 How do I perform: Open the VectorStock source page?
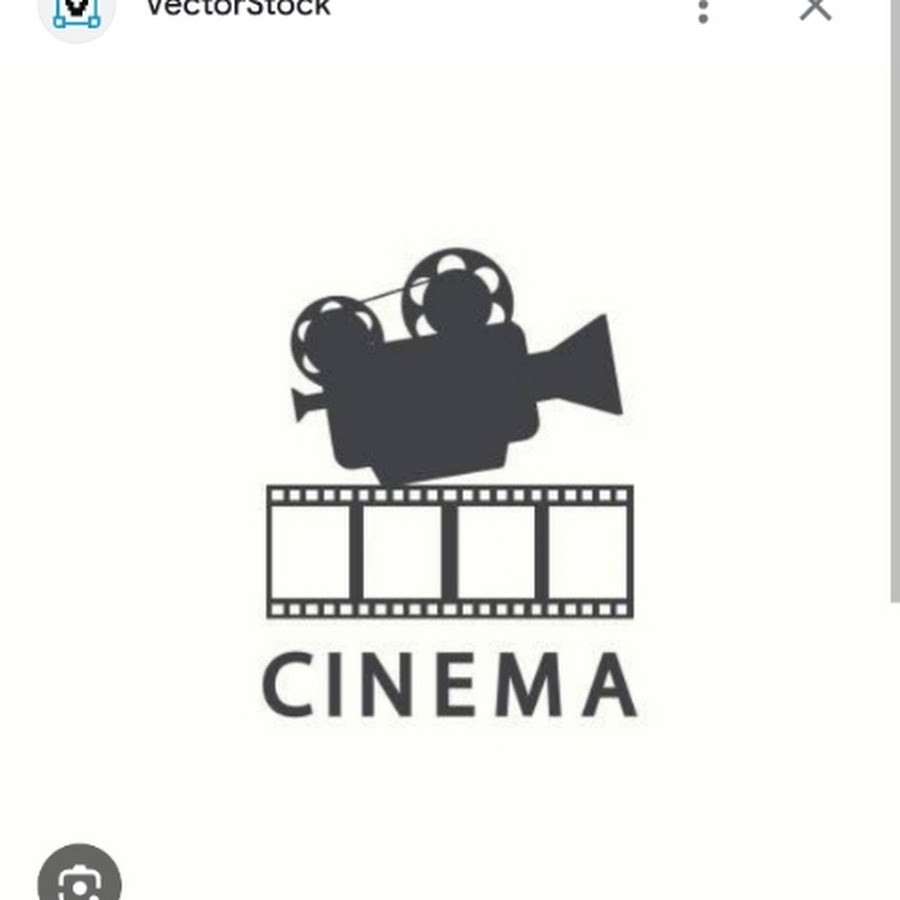click(x=237, y=9)
